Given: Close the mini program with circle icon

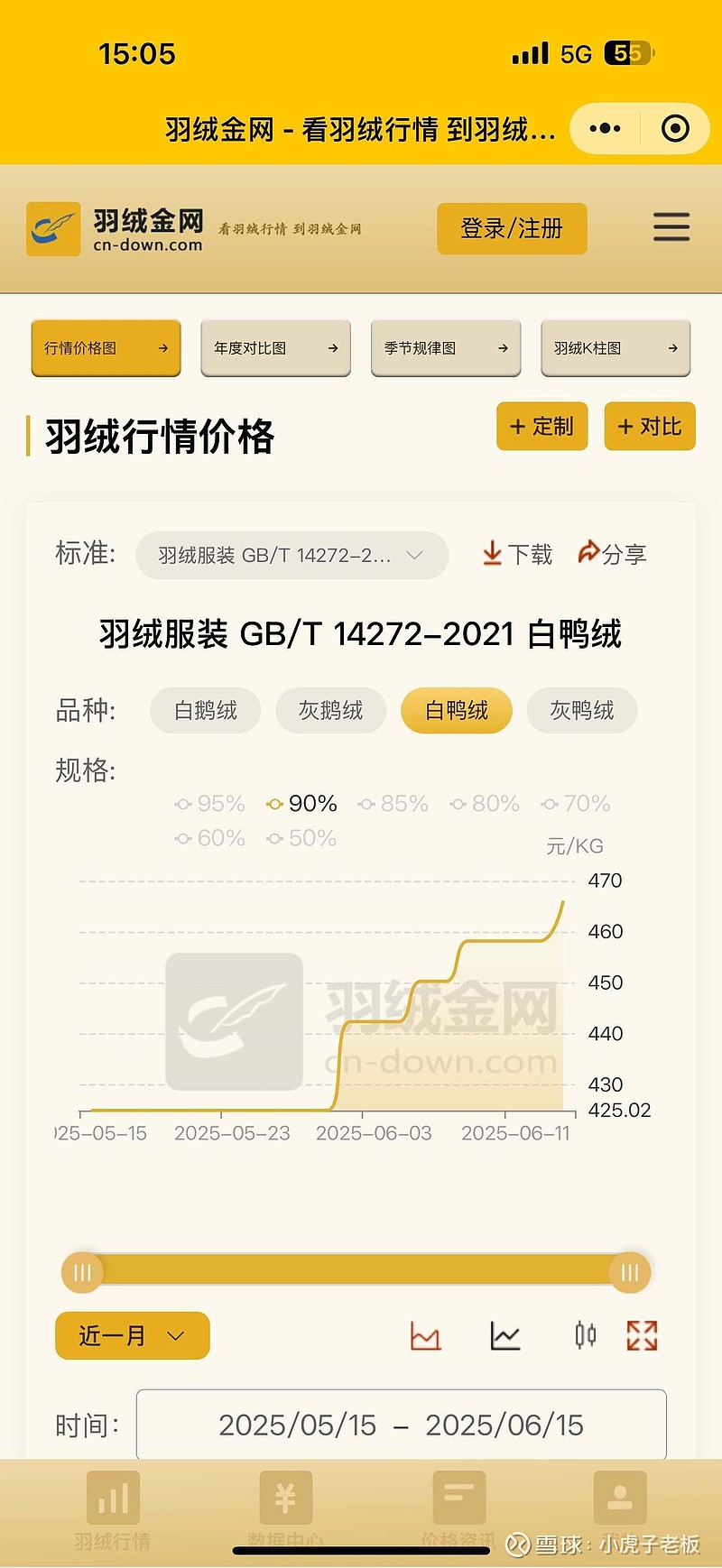Looking at the screenshot, I should (x=675, y=129).
